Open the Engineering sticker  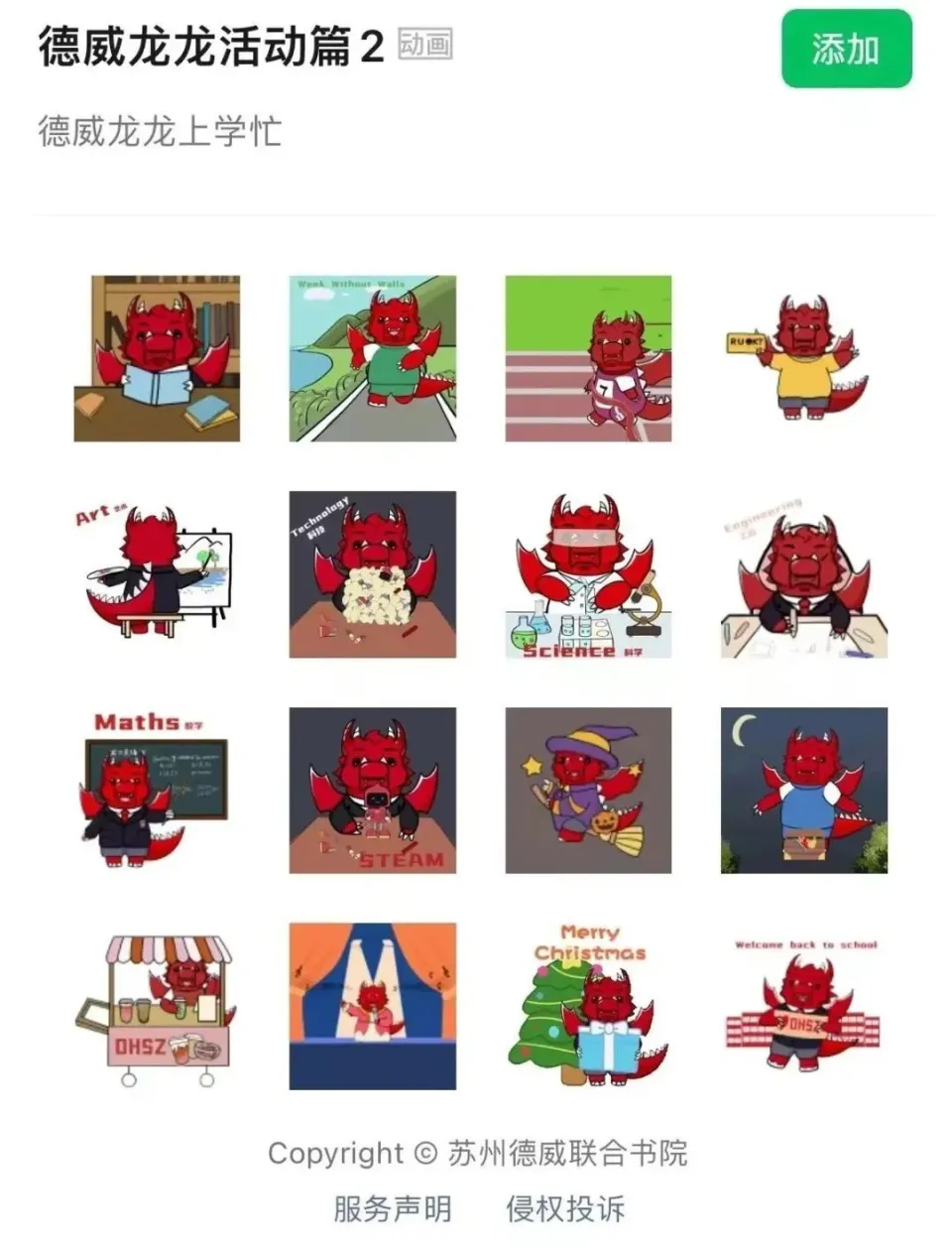tap(803, 574)
